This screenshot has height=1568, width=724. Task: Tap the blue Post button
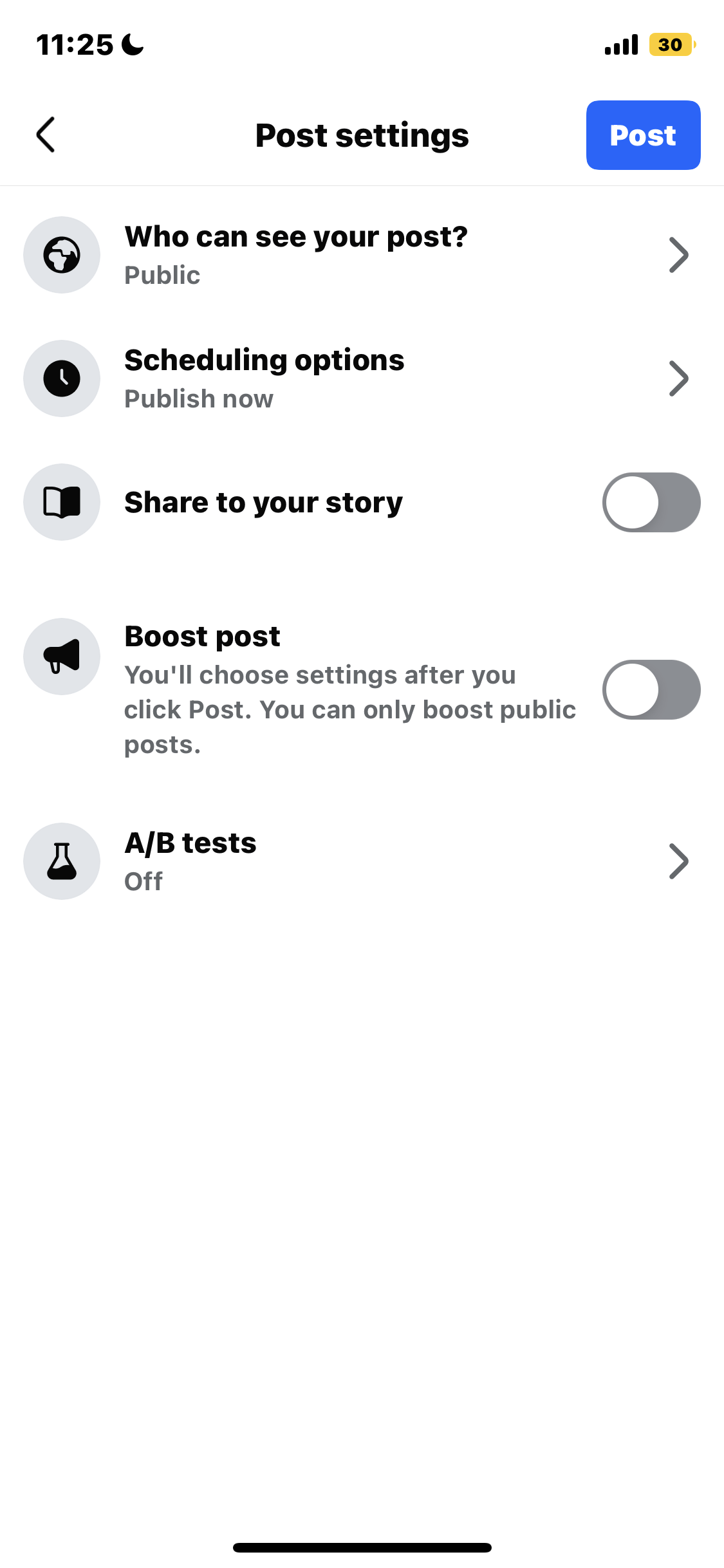(x=642, y=135)
